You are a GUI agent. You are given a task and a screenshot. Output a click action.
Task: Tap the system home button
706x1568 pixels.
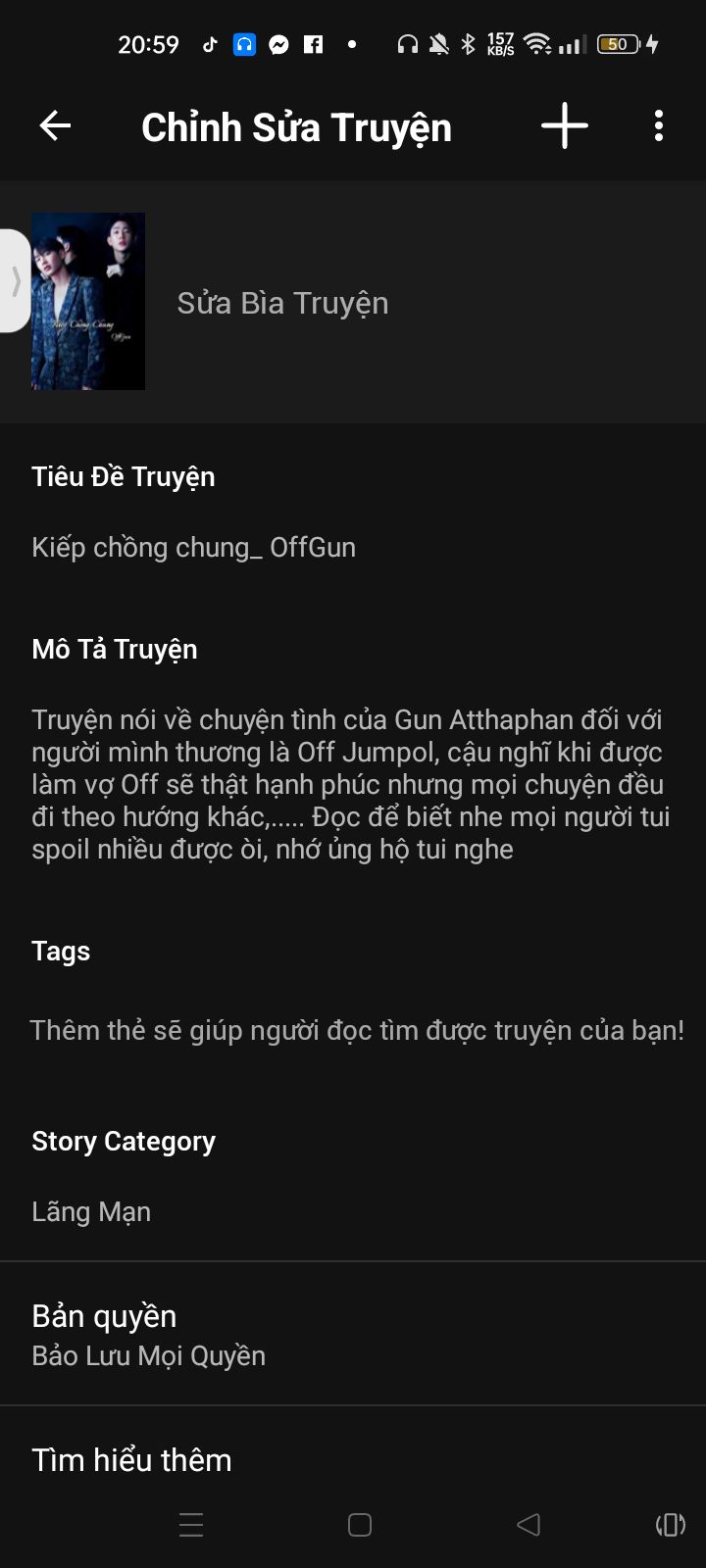point(360,1525)
